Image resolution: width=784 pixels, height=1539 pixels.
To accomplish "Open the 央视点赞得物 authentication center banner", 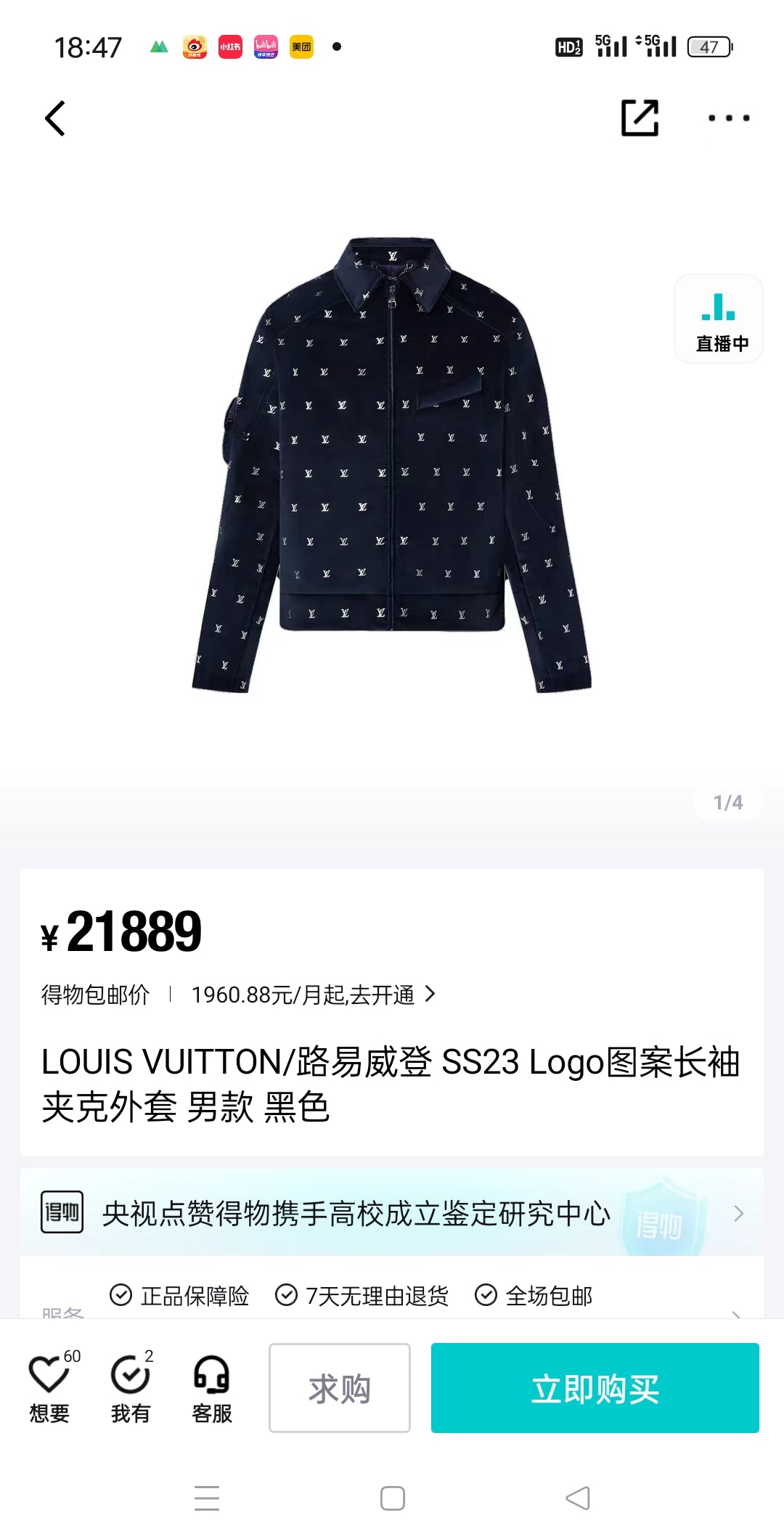I will pos(392,1213).
